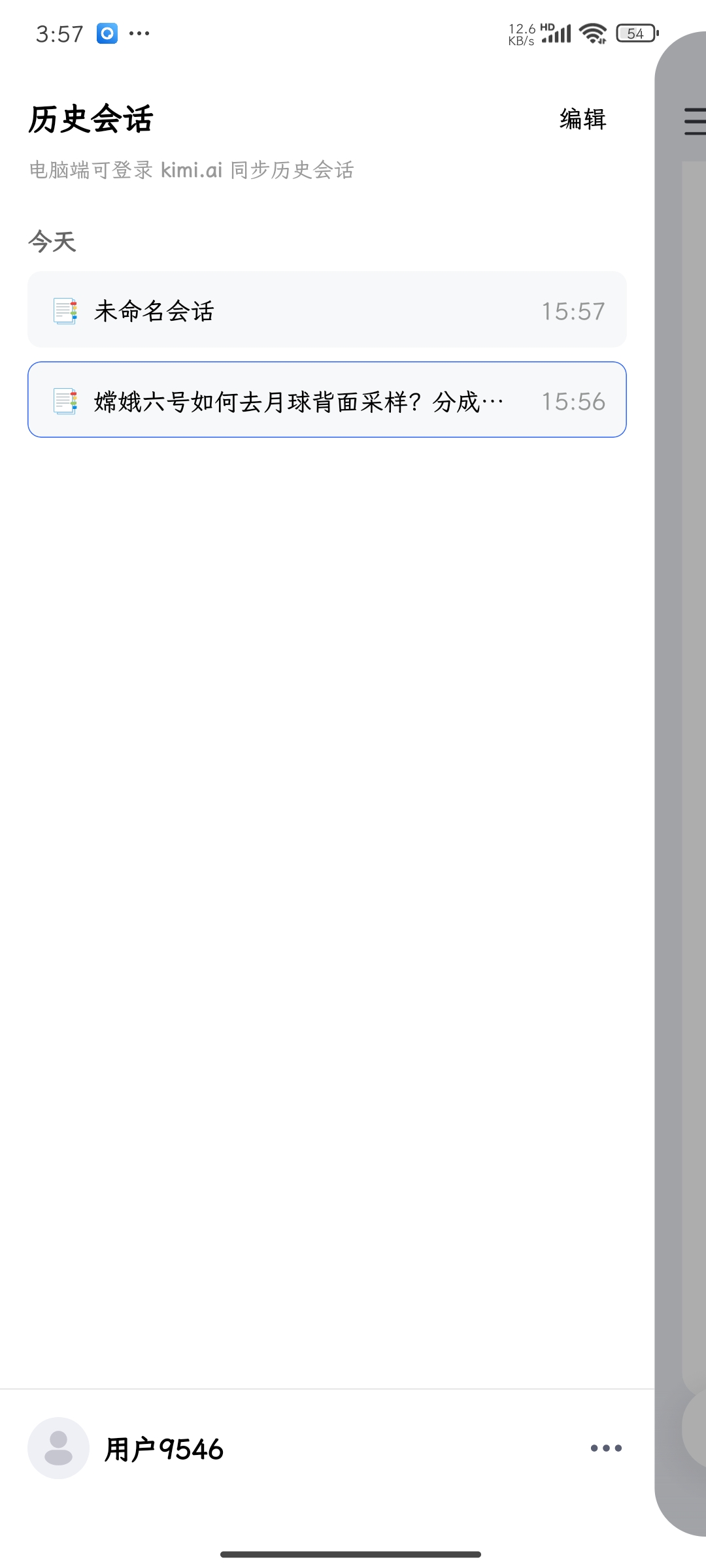The width and height of the screenshot is (706, 1568).
Task: Open the three-dot menu beside 用户9546
Action: [605, 1448]
